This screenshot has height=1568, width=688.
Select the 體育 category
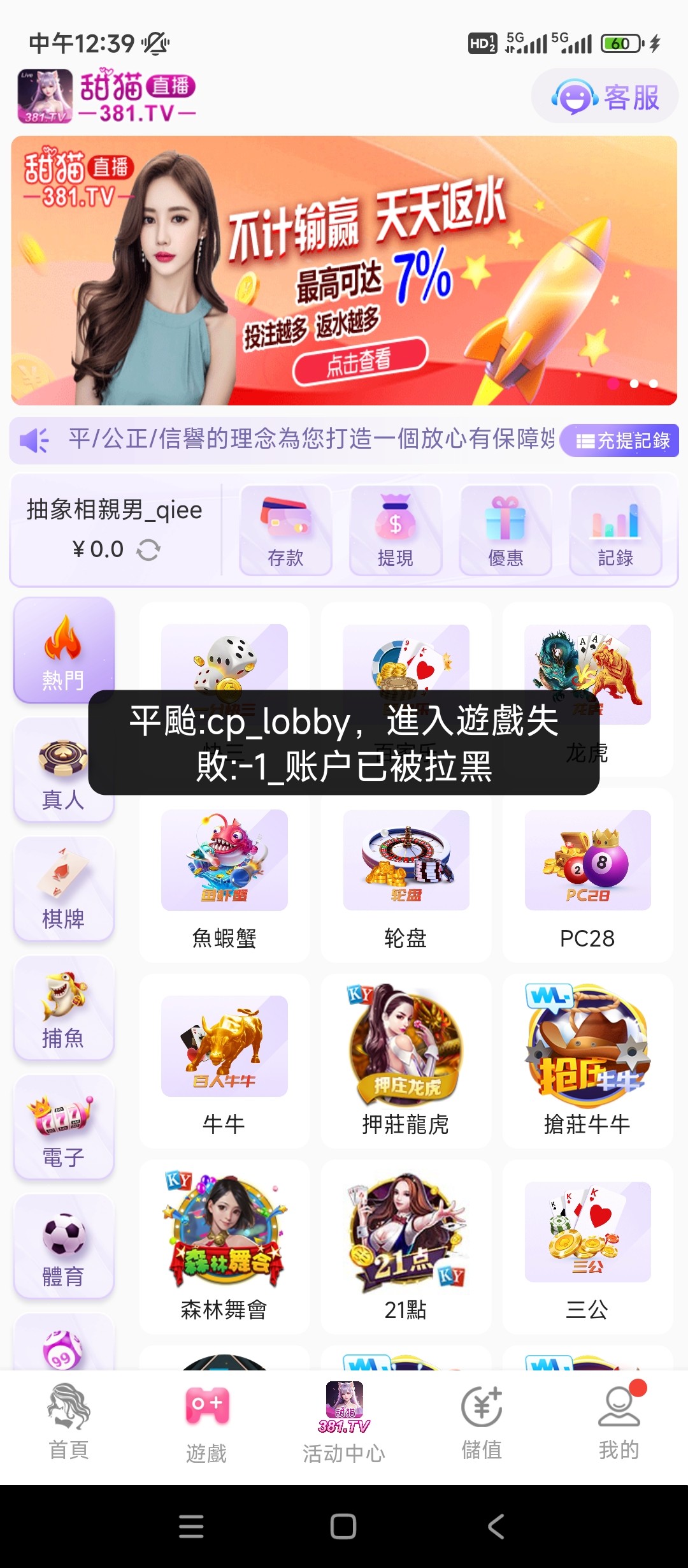coord(64,1246)
